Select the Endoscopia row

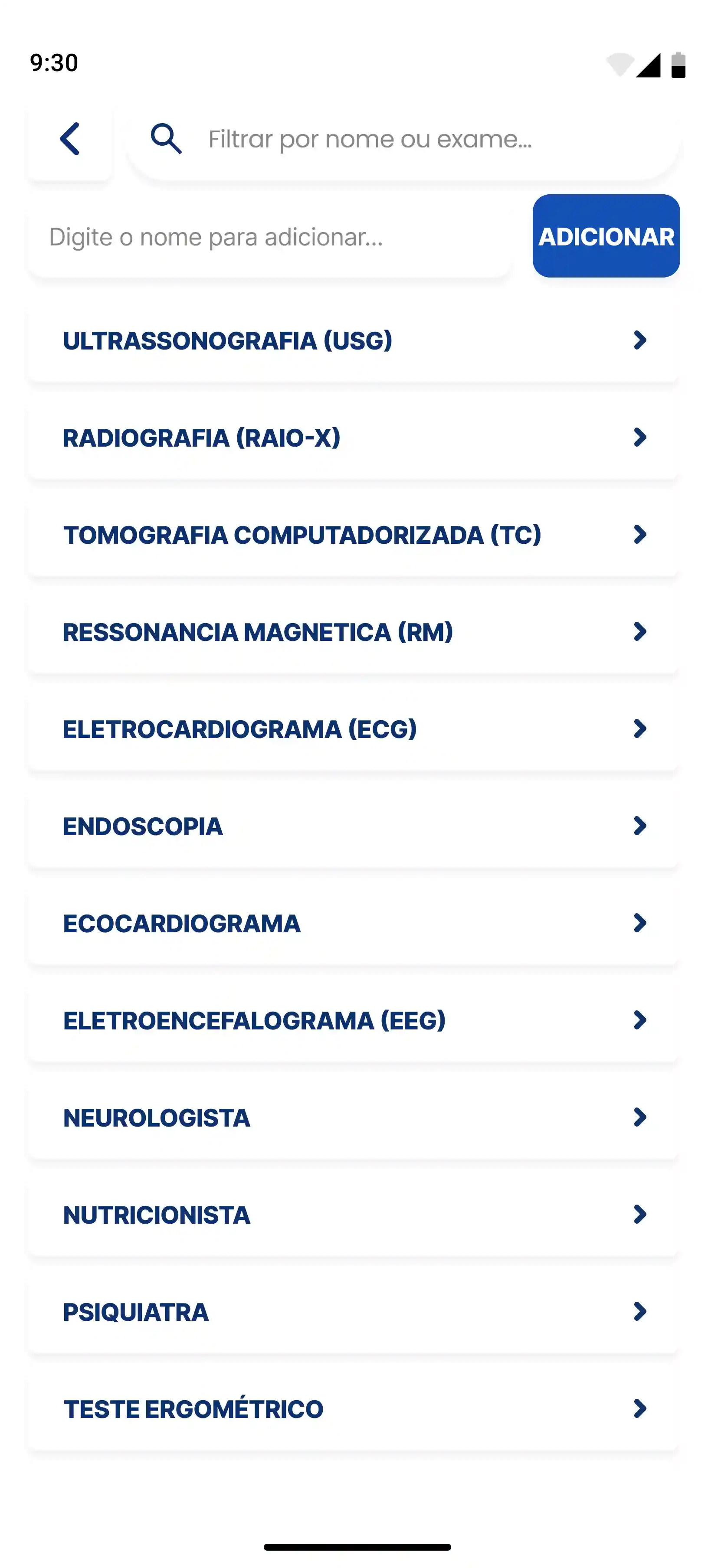353,826
